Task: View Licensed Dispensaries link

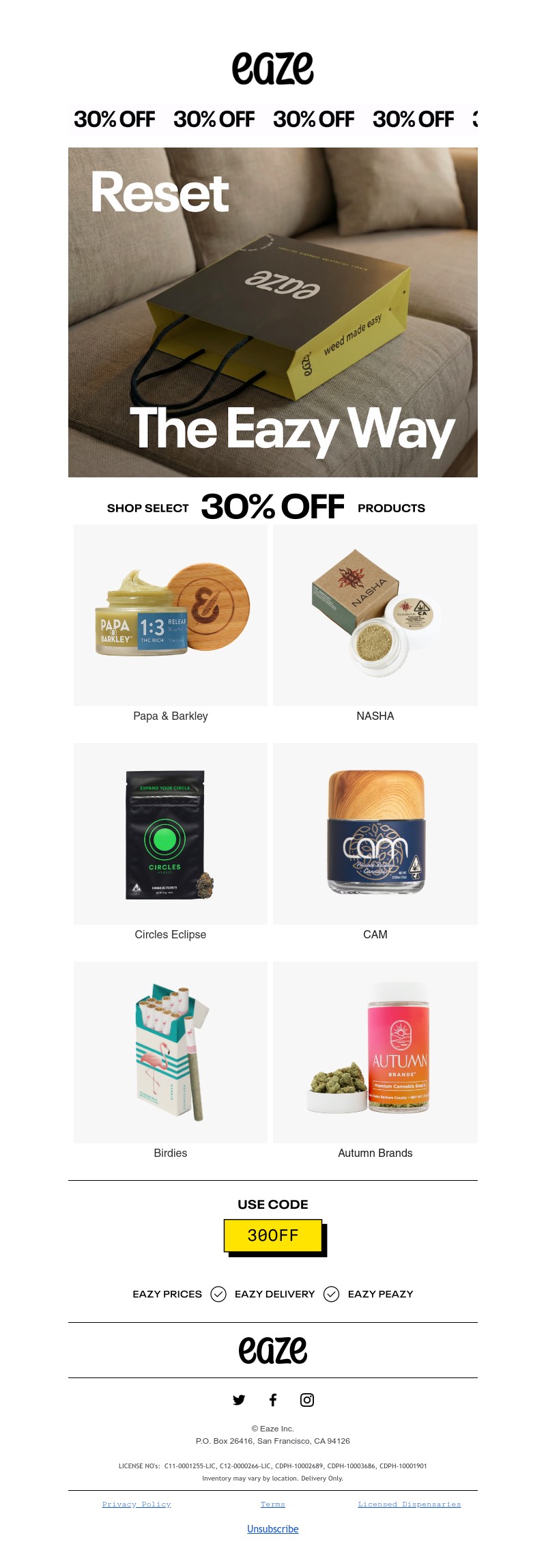Action: (x=409, y=1504)
